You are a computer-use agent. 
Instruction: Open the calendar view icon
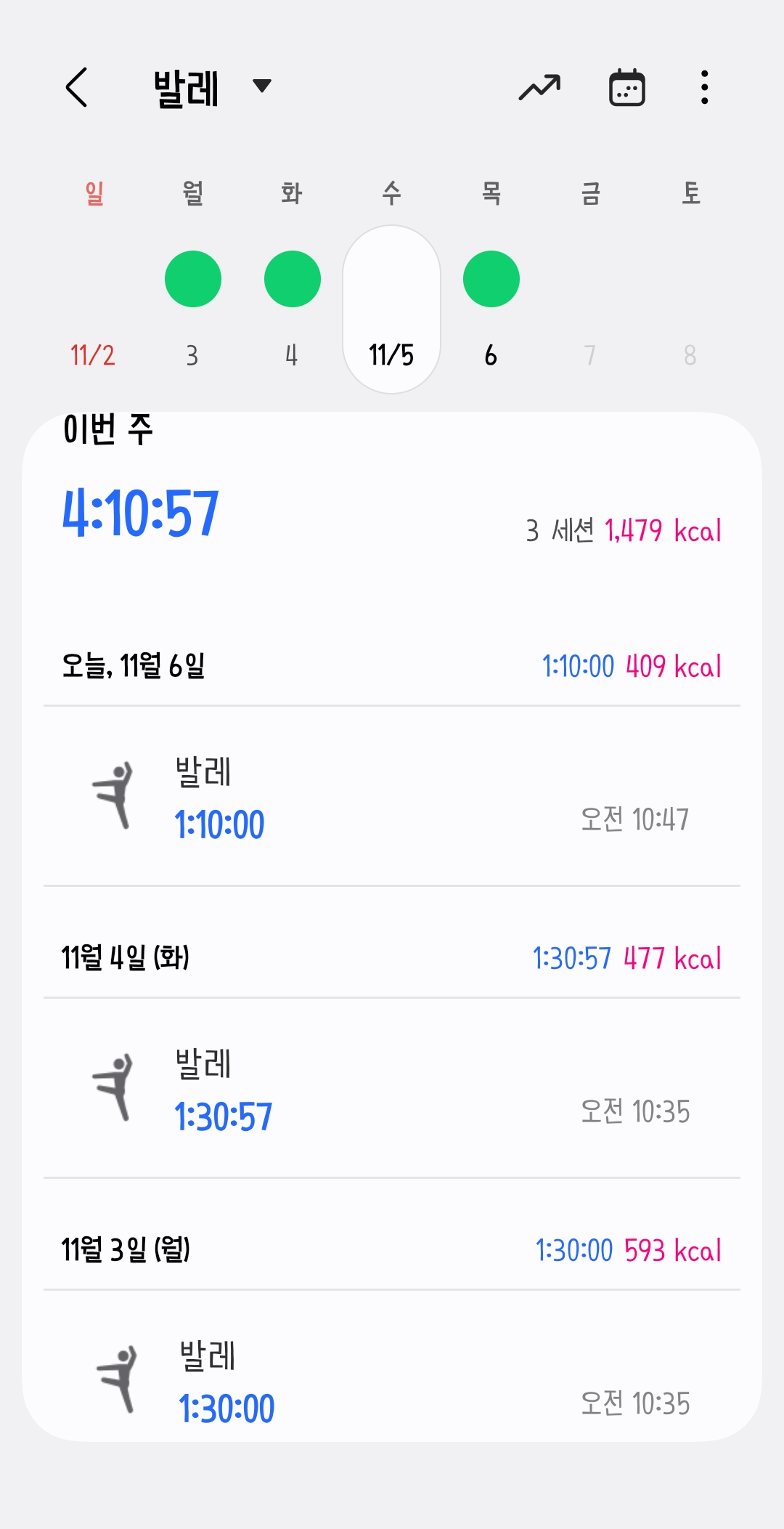[x=627, y=88]
